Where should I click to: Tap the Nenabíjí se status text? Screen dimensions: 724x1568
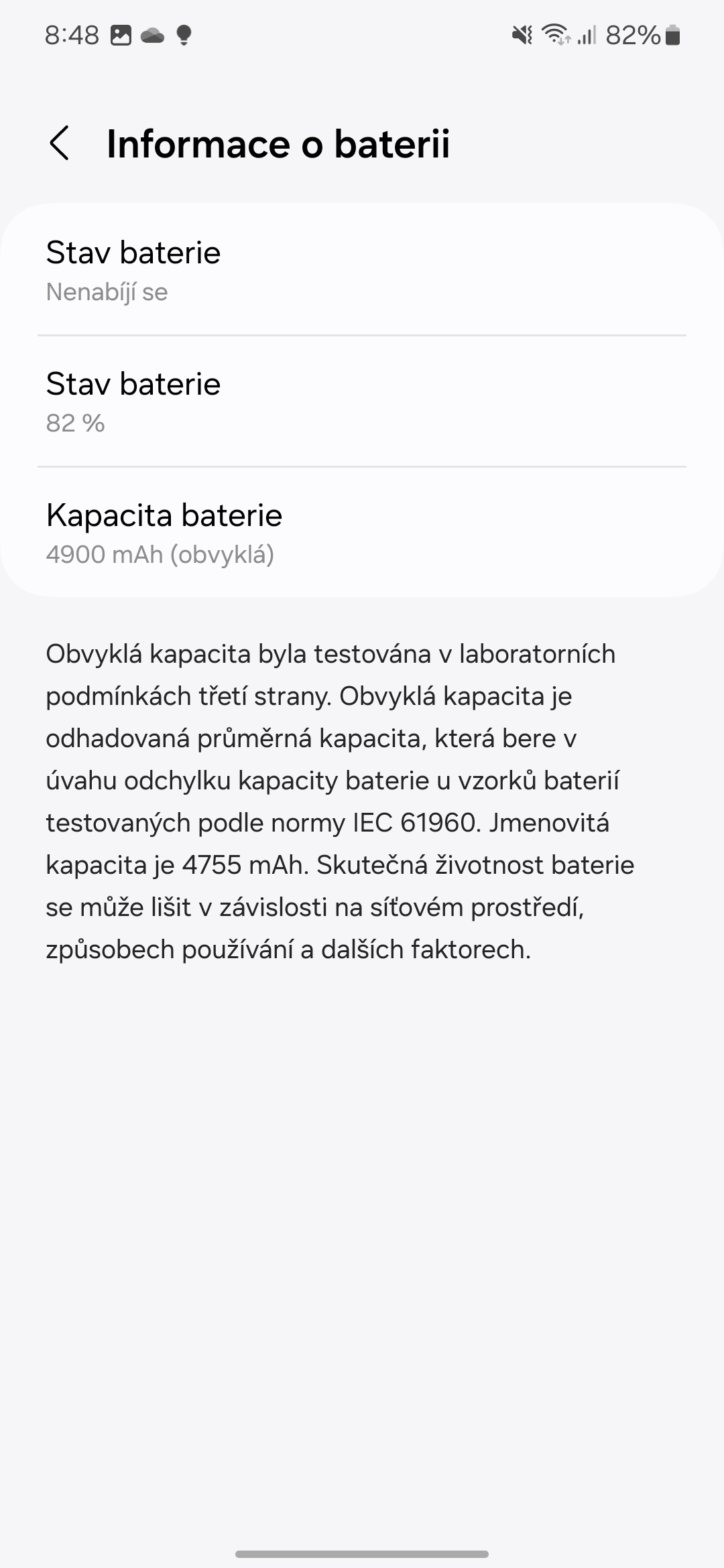pos(107,292)
